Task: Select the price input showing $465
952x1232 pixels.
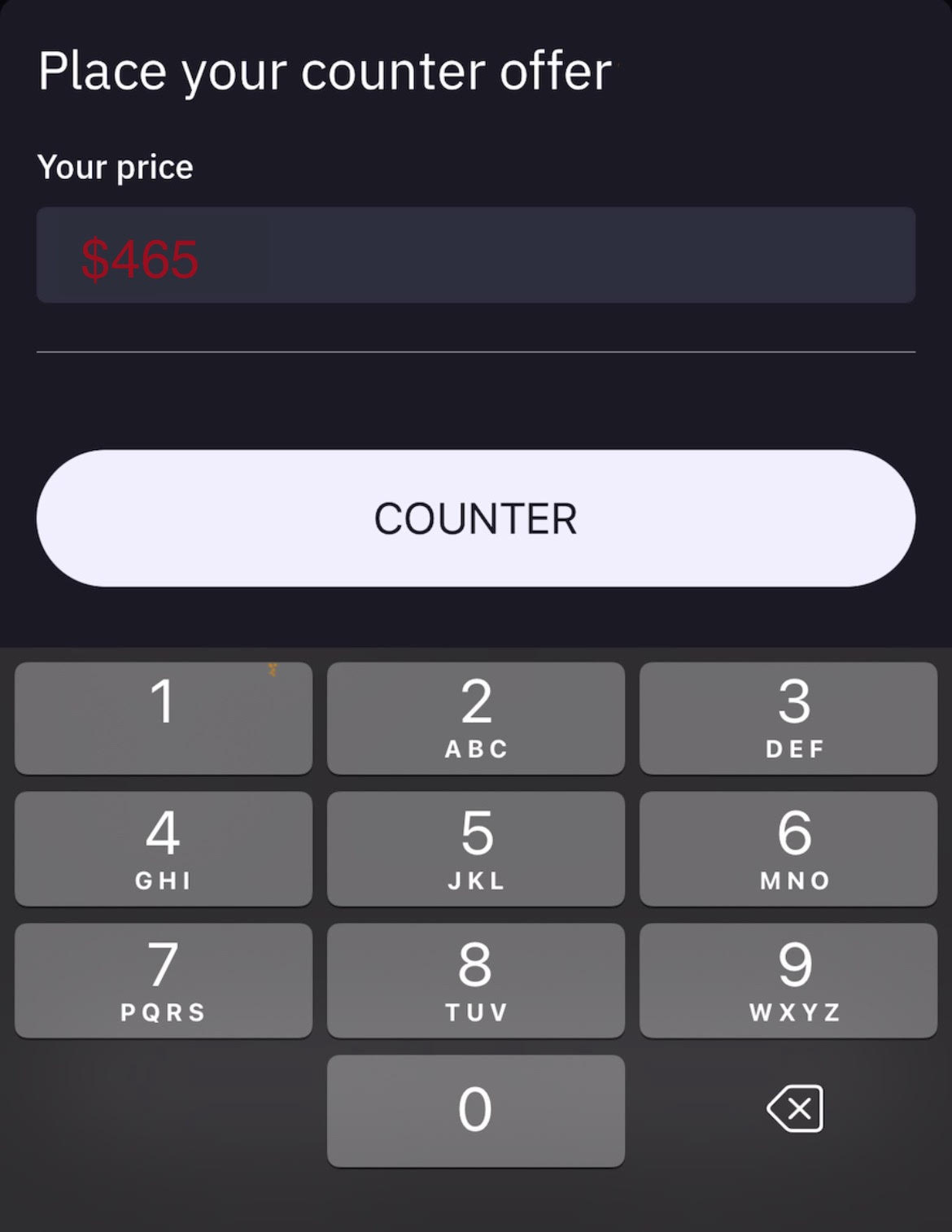Action: pyautogui.click(x=476, y=255)
